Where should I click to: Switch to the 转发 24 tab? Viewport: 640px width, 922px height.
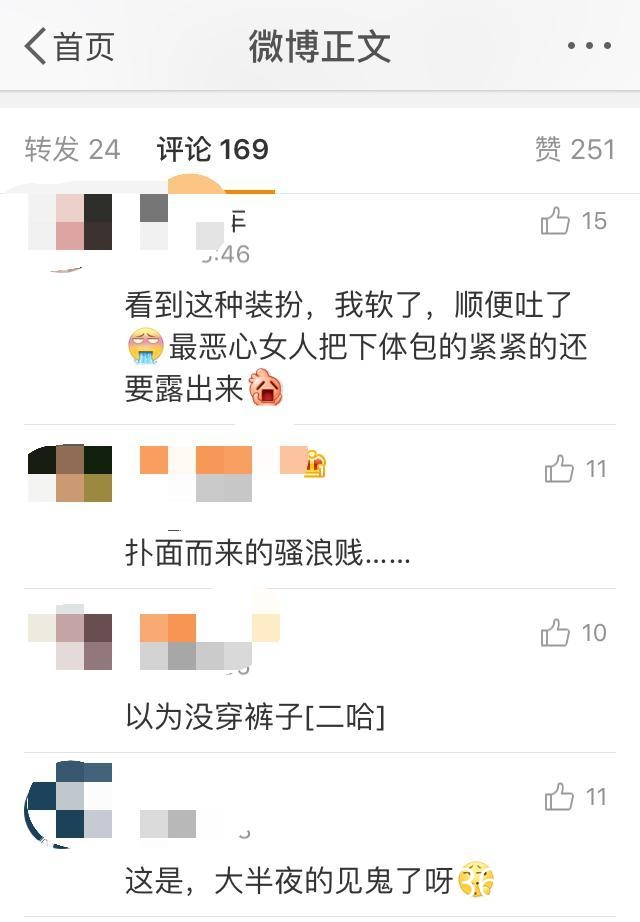[72, 150]
